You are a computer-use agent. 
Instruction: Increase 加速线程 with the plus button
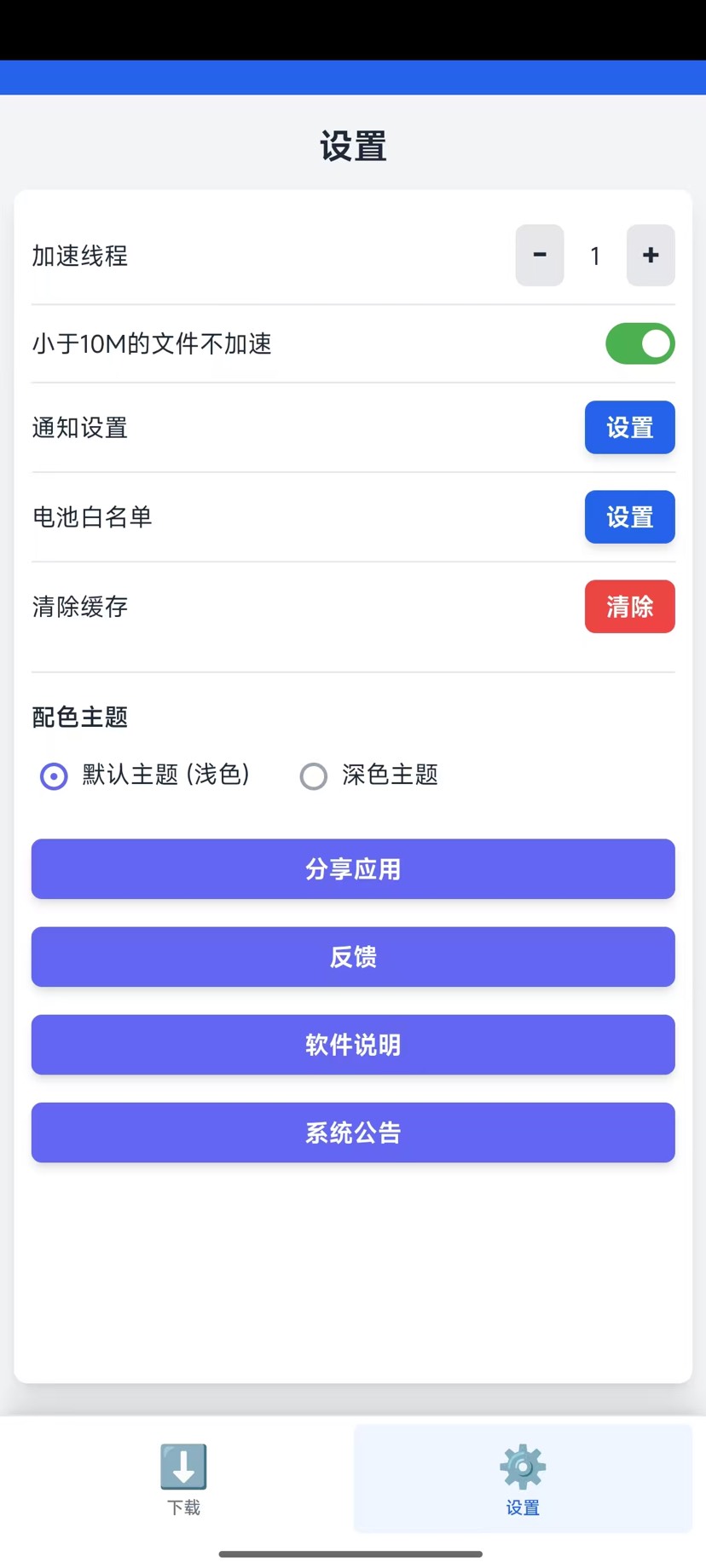click(650, 255)
